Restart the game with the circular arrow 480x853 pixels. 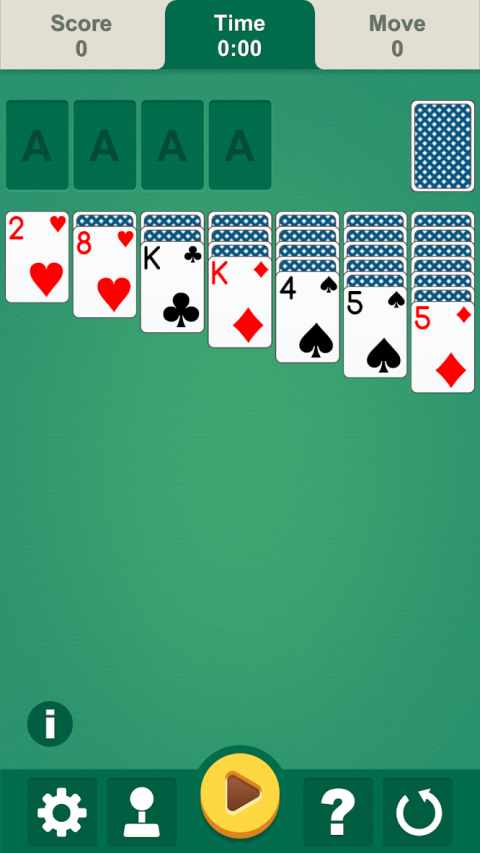click(418, 812)
